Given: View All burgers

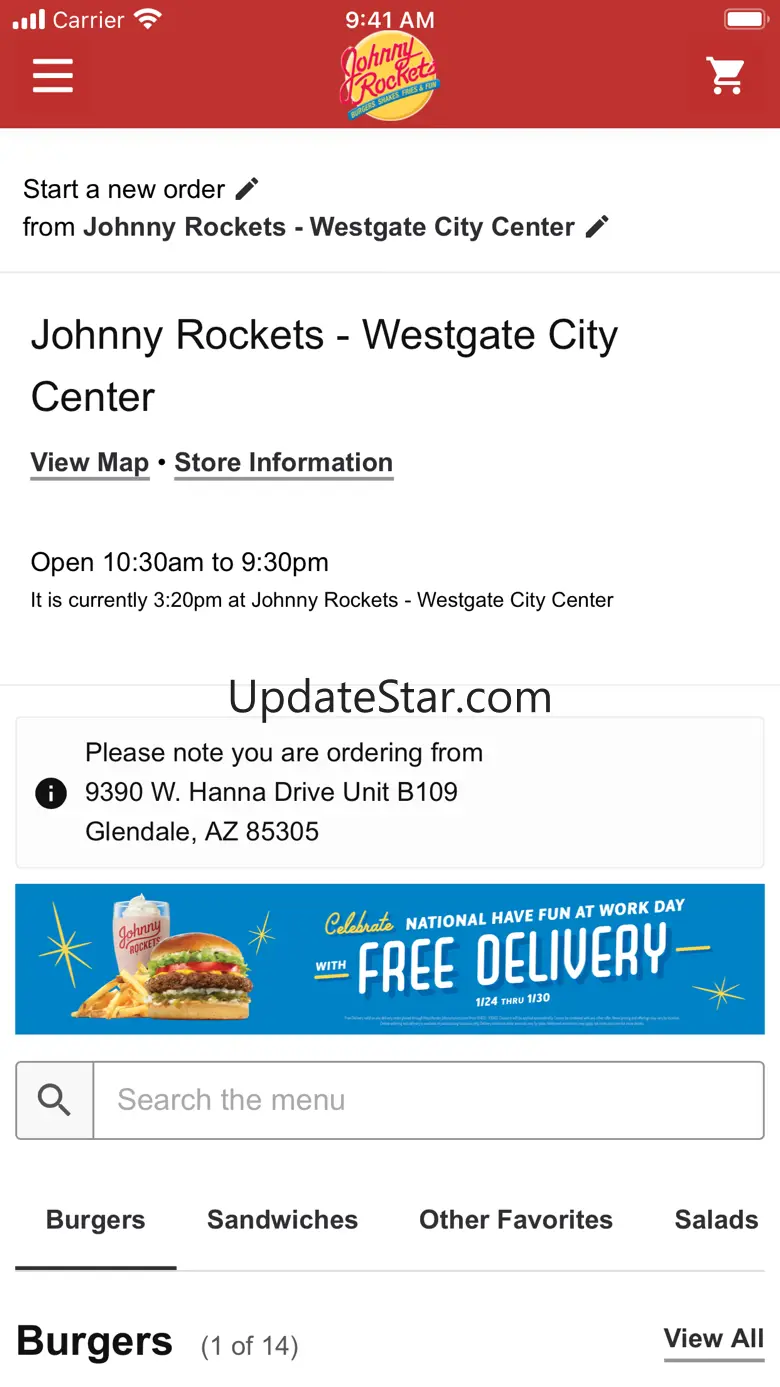Looking at the screenshot, I should [713, 1339].
